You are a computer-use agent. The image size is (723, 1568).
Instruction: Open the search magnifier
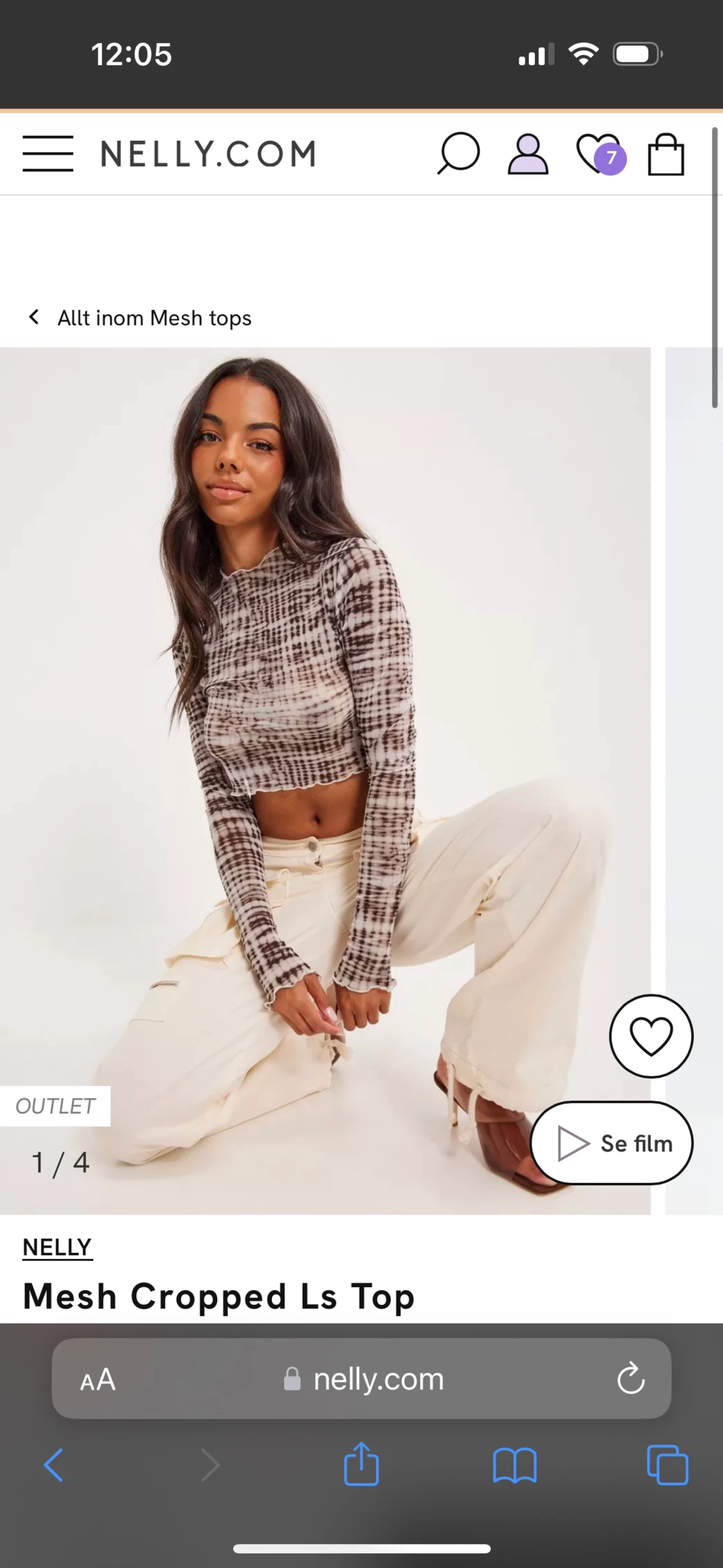(458, 154)
